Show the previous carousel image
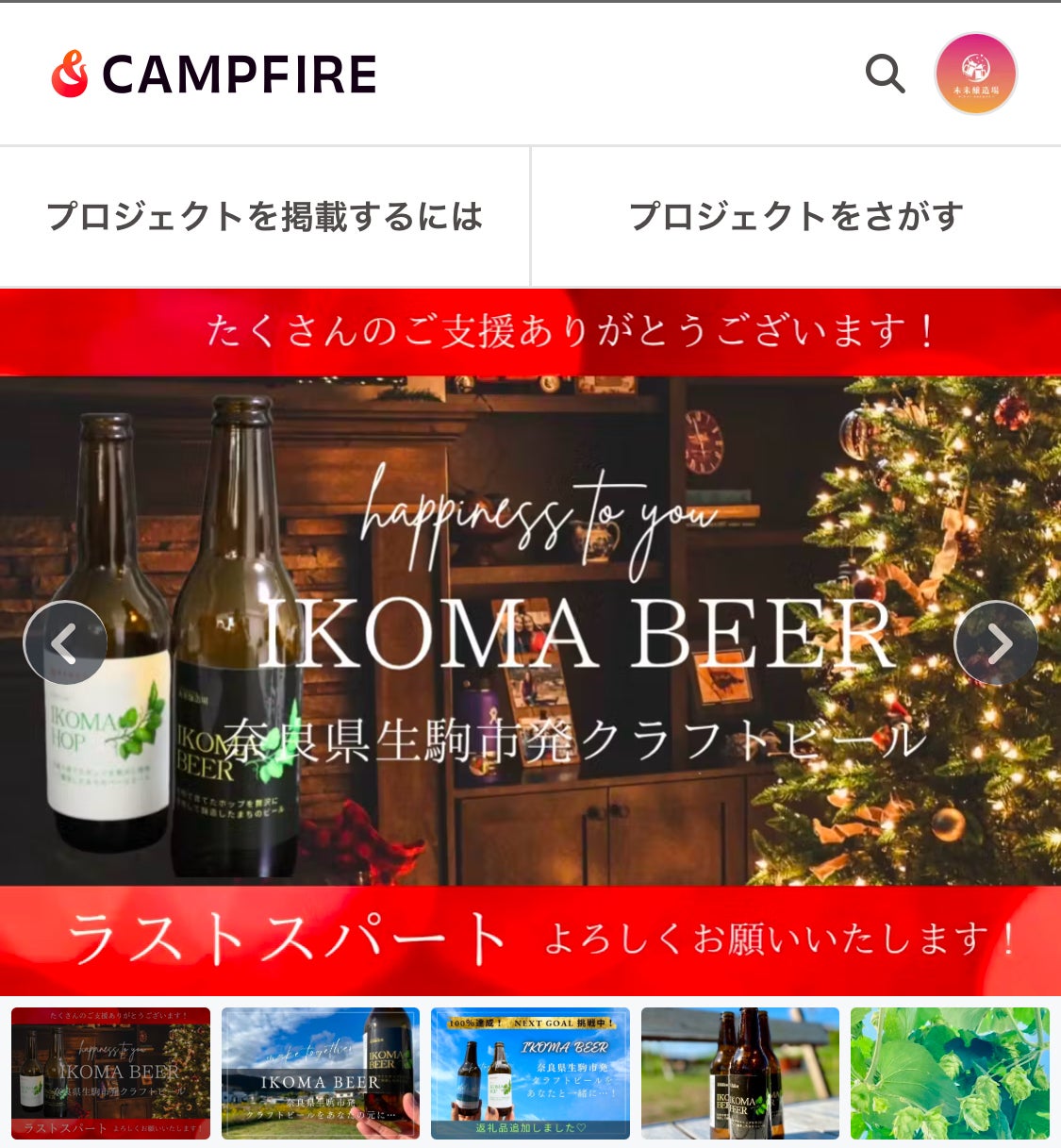 tap(65, 643)
